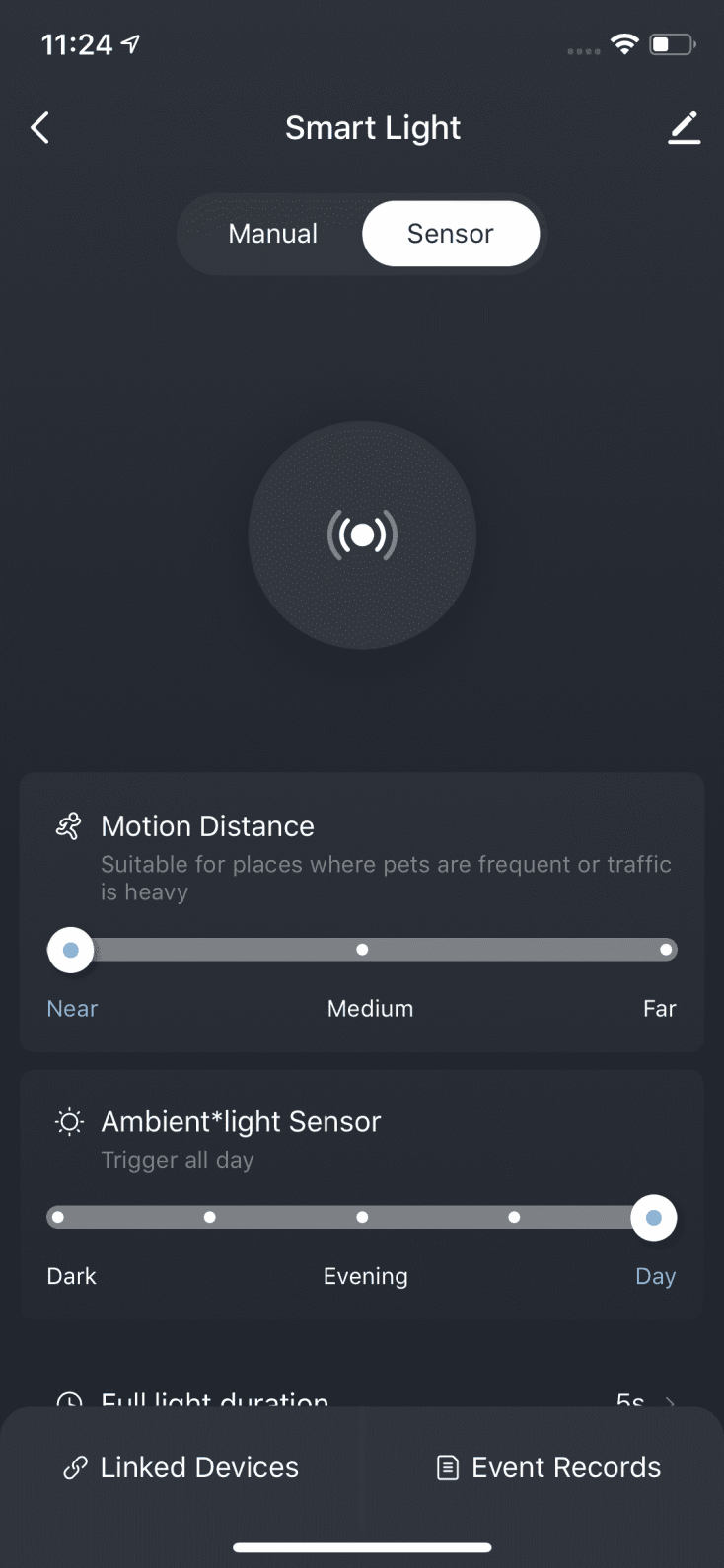Set ambient light sensor to Evening
Viewport: 724px width, 1568px height.
363,1217
